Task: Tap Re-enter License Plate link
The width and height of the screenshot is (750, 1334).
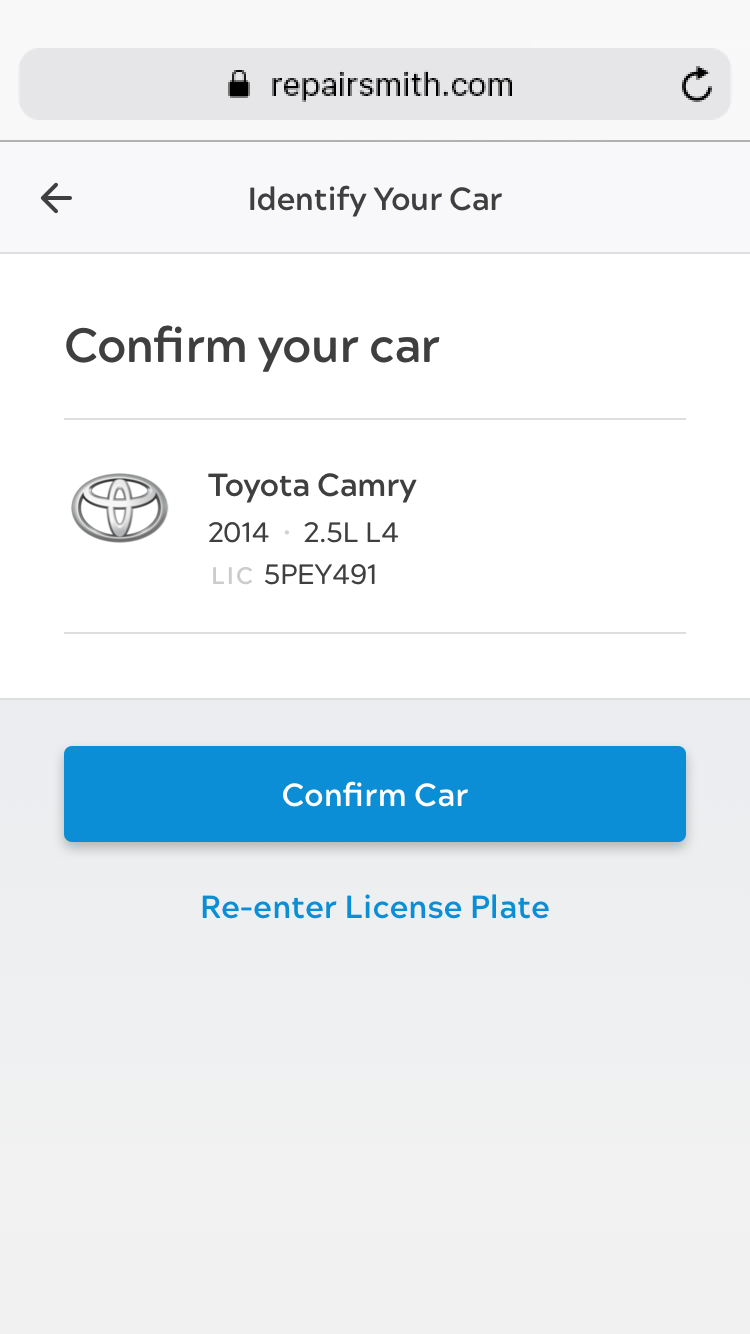Action: pyautogui.click(x=375, y=907)
